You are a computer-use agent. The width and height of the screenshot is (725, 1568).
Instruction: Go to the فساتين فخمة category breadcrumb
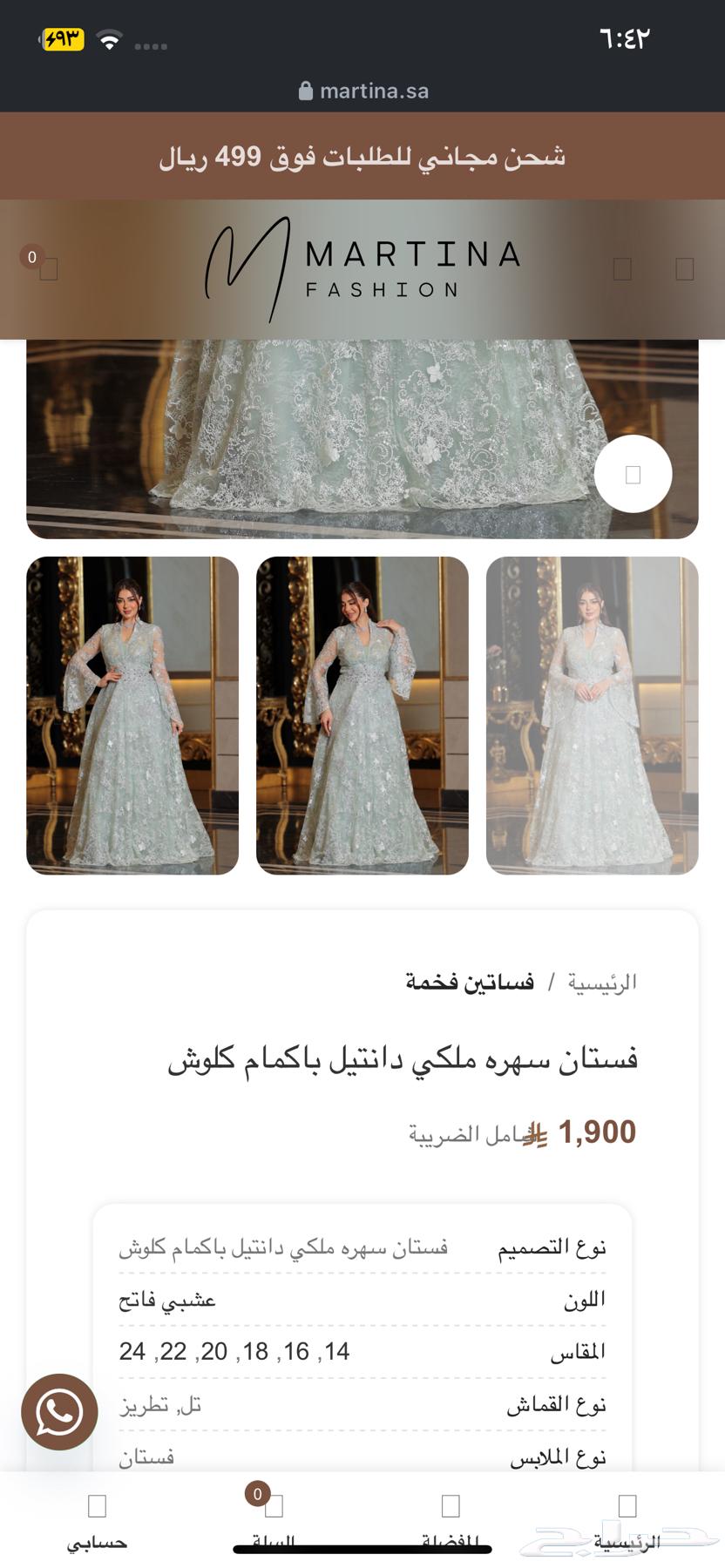(x=470, y=983)
